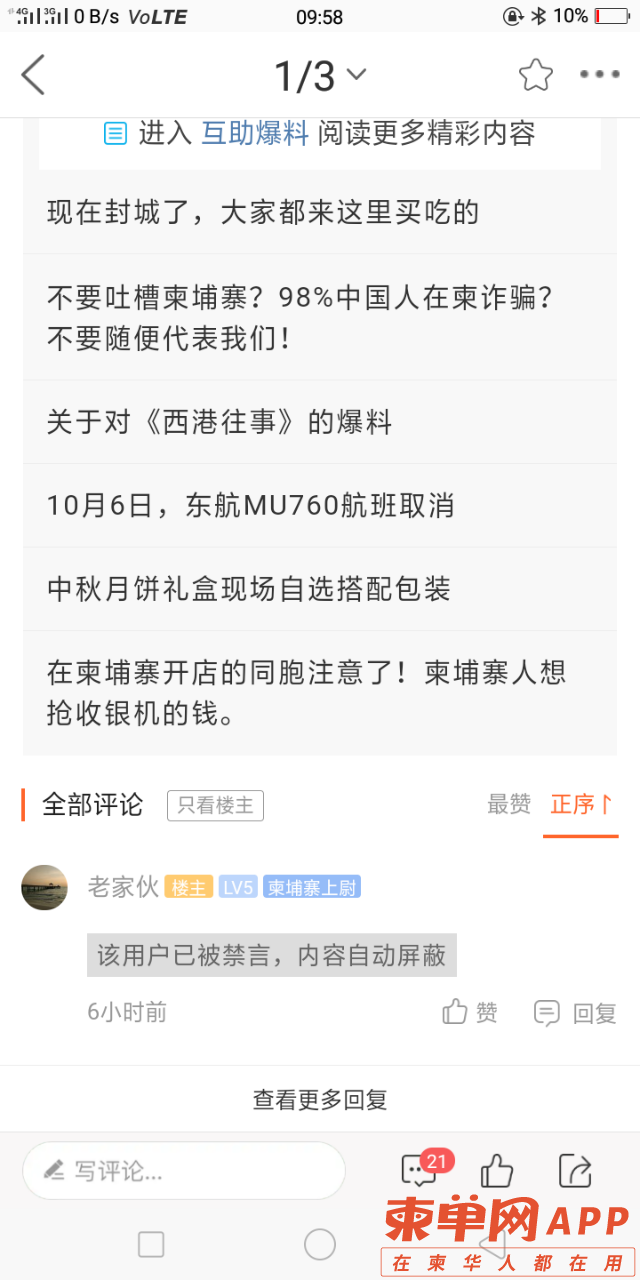Viewport: 640px width, 1280px height.
Task: Go back using the top-left arrow
Action: click(x=34, y=75)
